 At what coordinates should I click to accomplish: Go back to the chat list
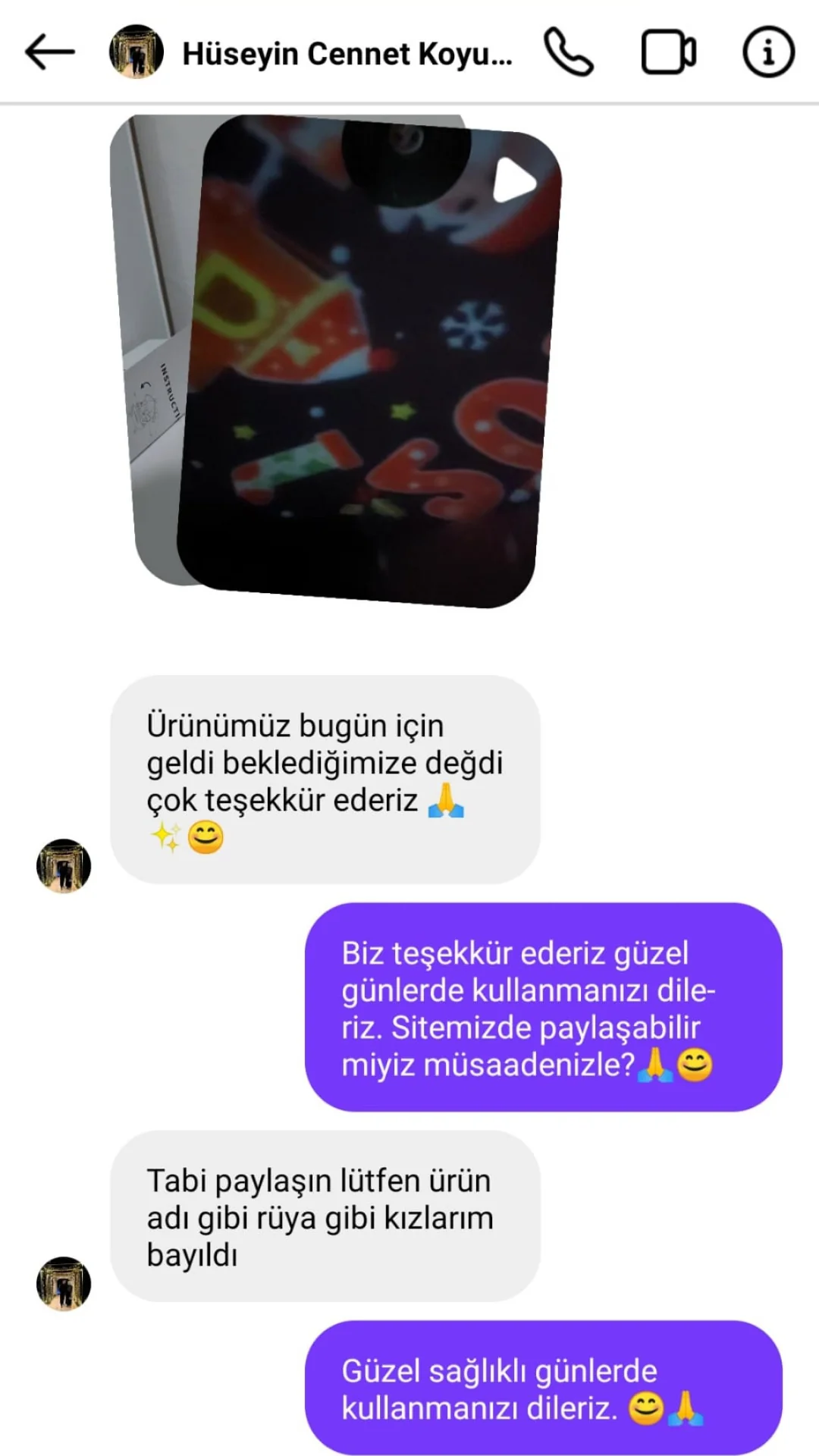(x=50, y=52)
